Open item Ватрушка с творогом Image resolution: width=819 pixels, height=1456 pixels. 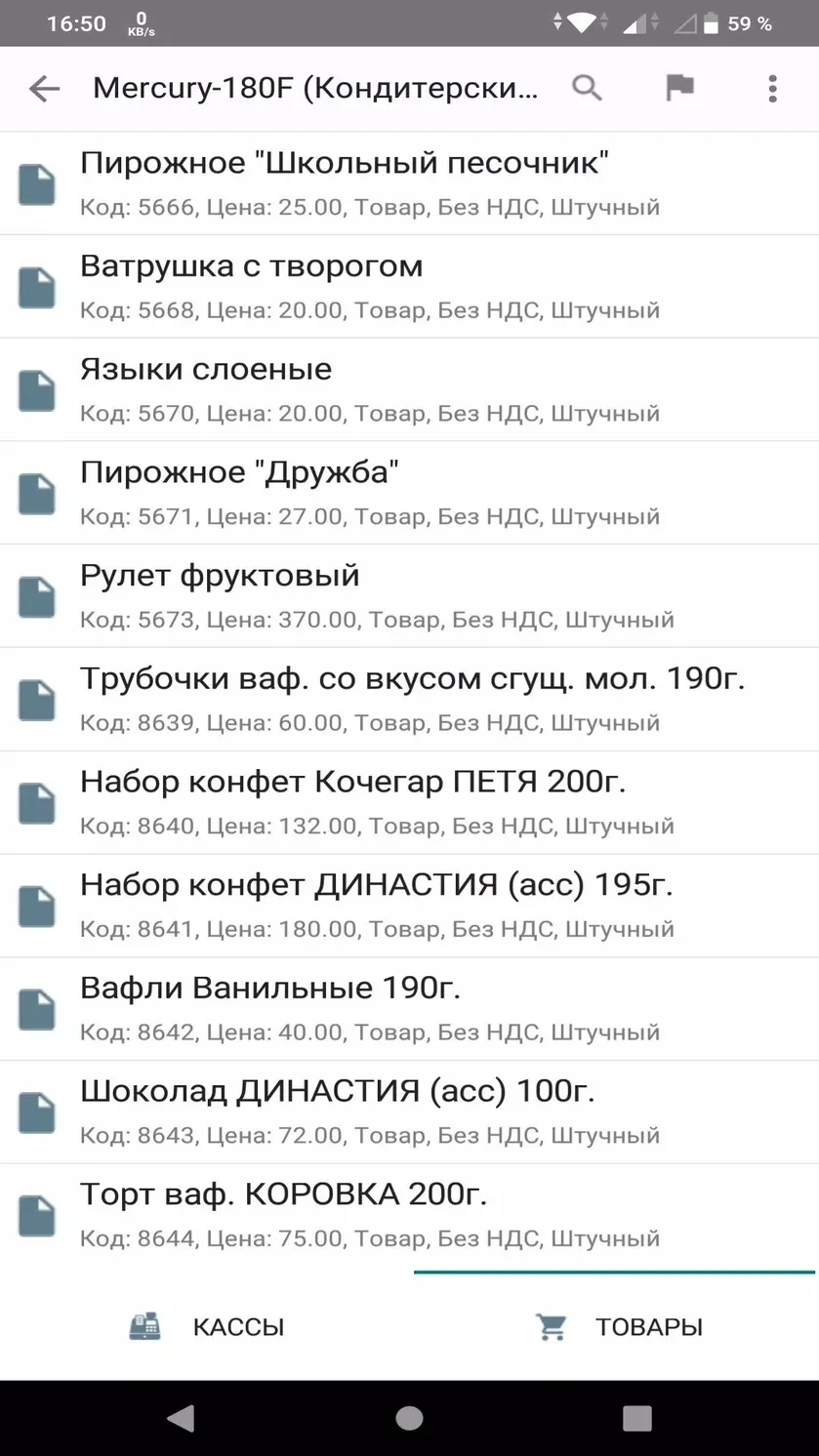coord(409,286)
